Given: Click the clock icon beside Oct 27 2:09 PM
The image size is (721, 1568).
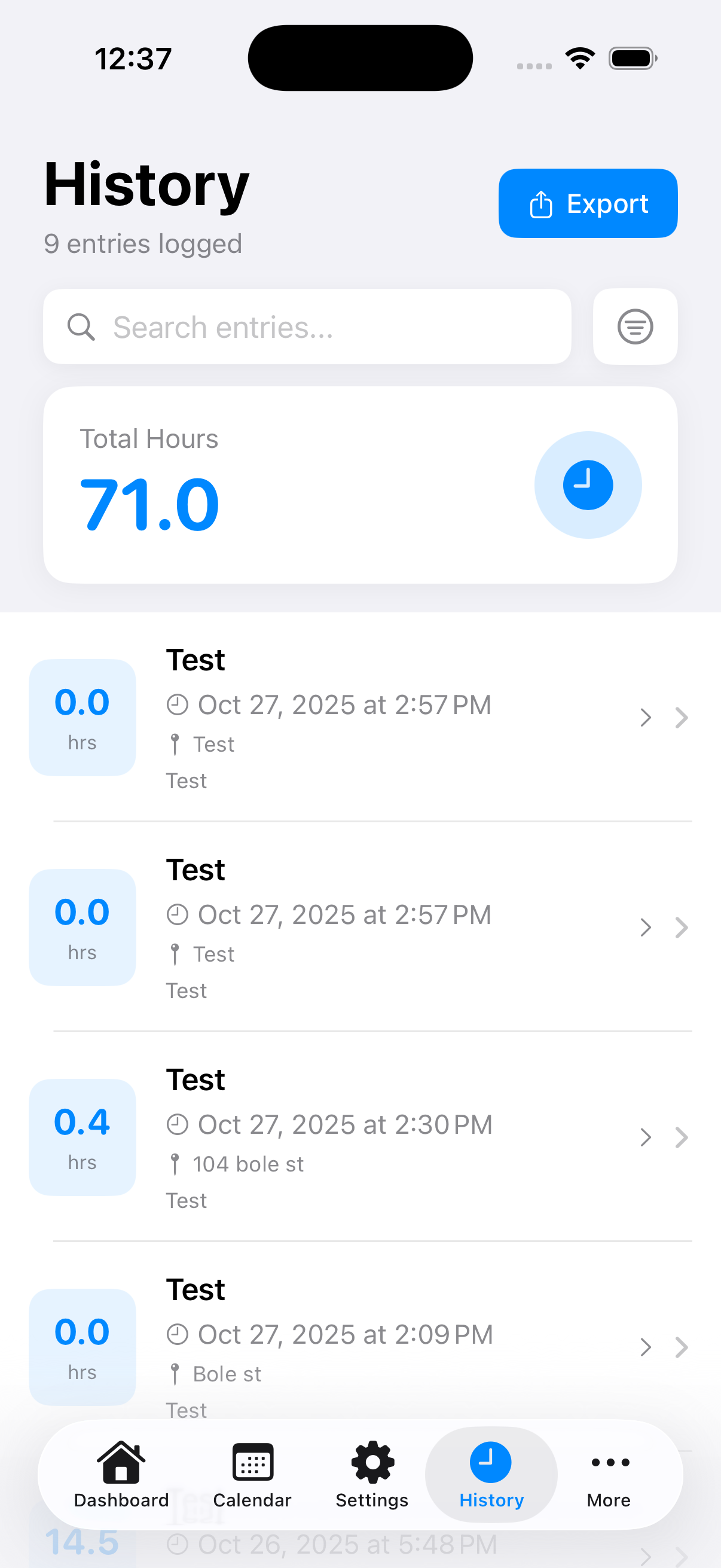Looking at the screenshot, I should click(x=178, y=1333).
